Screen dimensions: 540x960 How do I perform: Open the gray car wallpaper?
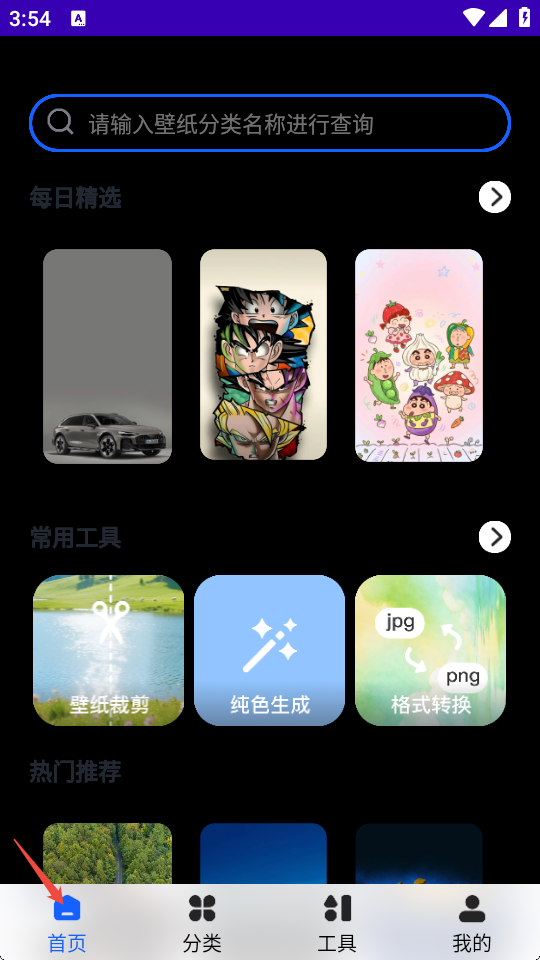[x=107, y=356]
